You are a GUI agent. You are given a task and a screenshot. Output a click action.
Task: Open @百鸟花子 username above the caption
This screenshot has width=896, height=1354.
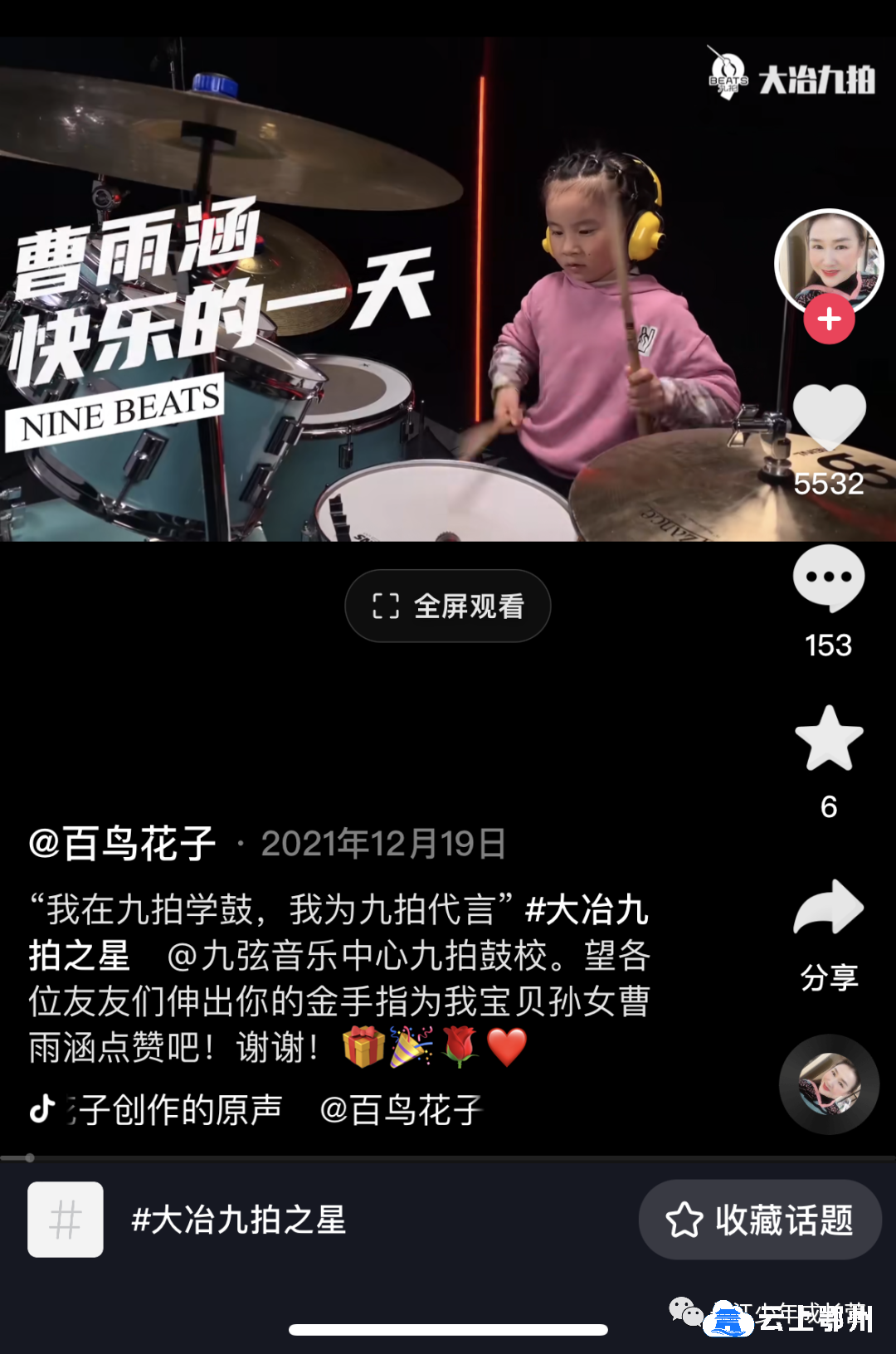pyautogui.click(x=123, y=844)
